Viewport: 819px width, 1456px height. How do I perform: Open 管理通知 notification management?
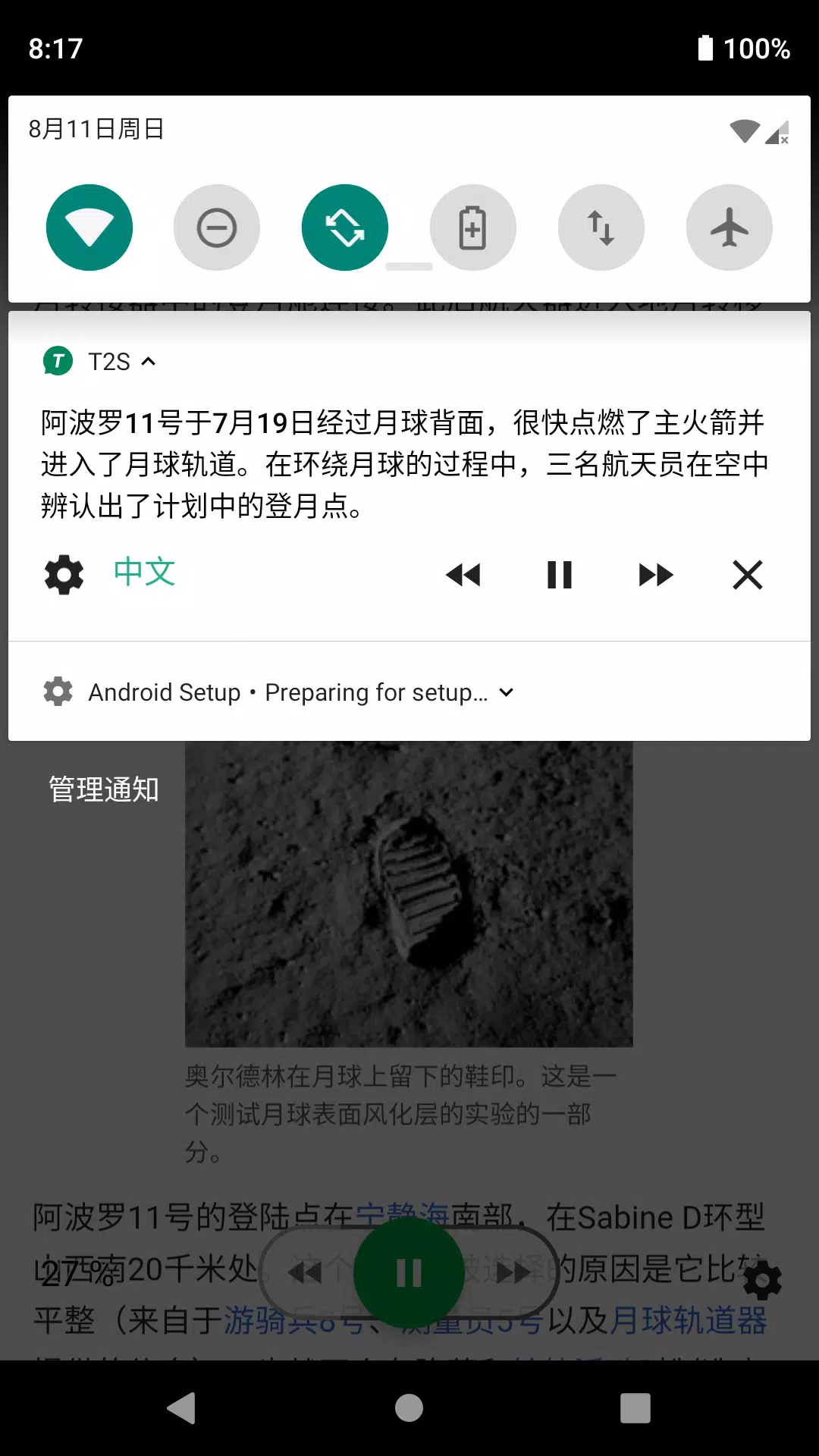click(104, 789)
